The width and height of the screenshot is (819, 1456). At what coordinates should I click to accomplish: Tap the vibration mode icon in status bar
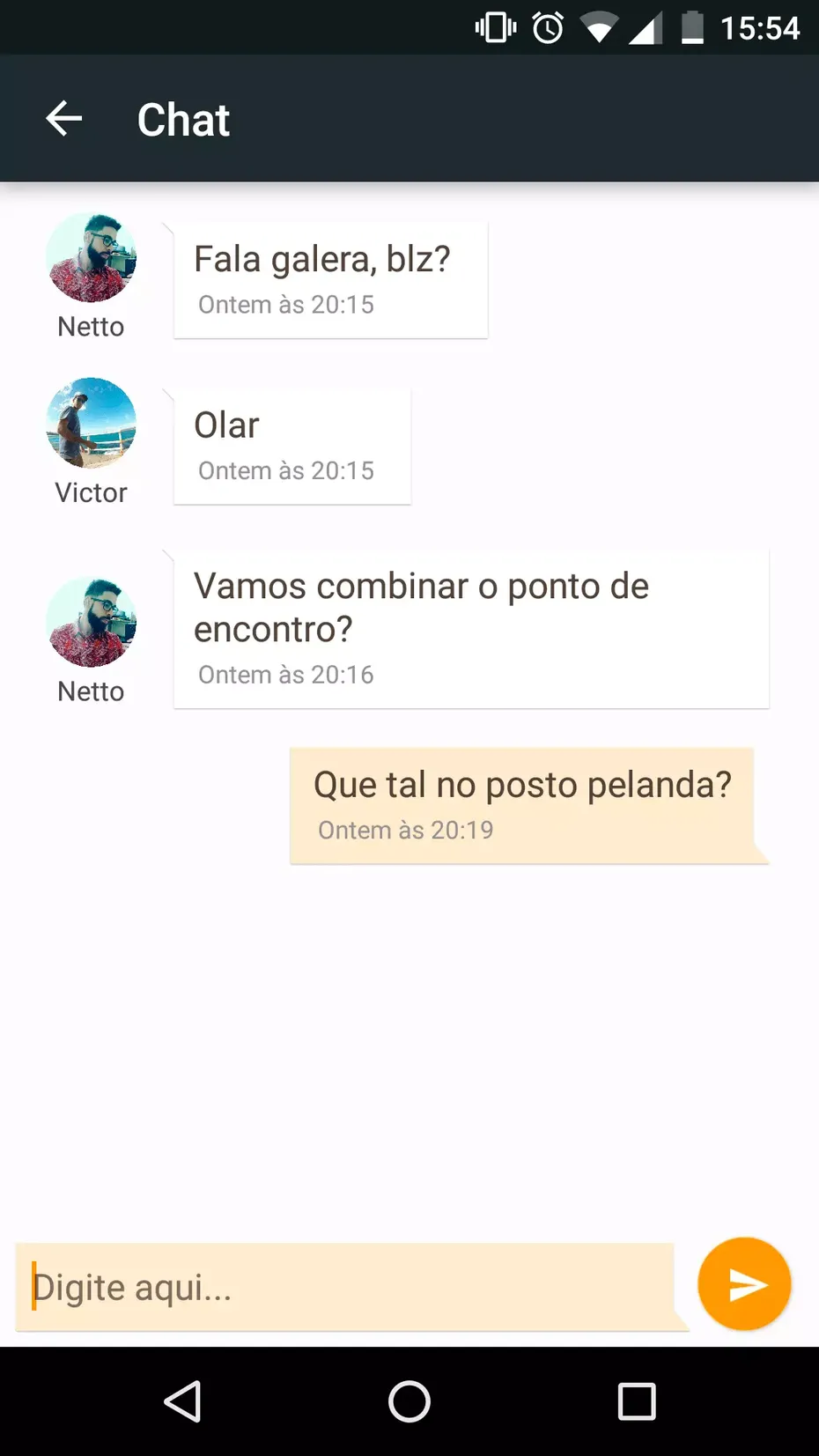point(493,26)
